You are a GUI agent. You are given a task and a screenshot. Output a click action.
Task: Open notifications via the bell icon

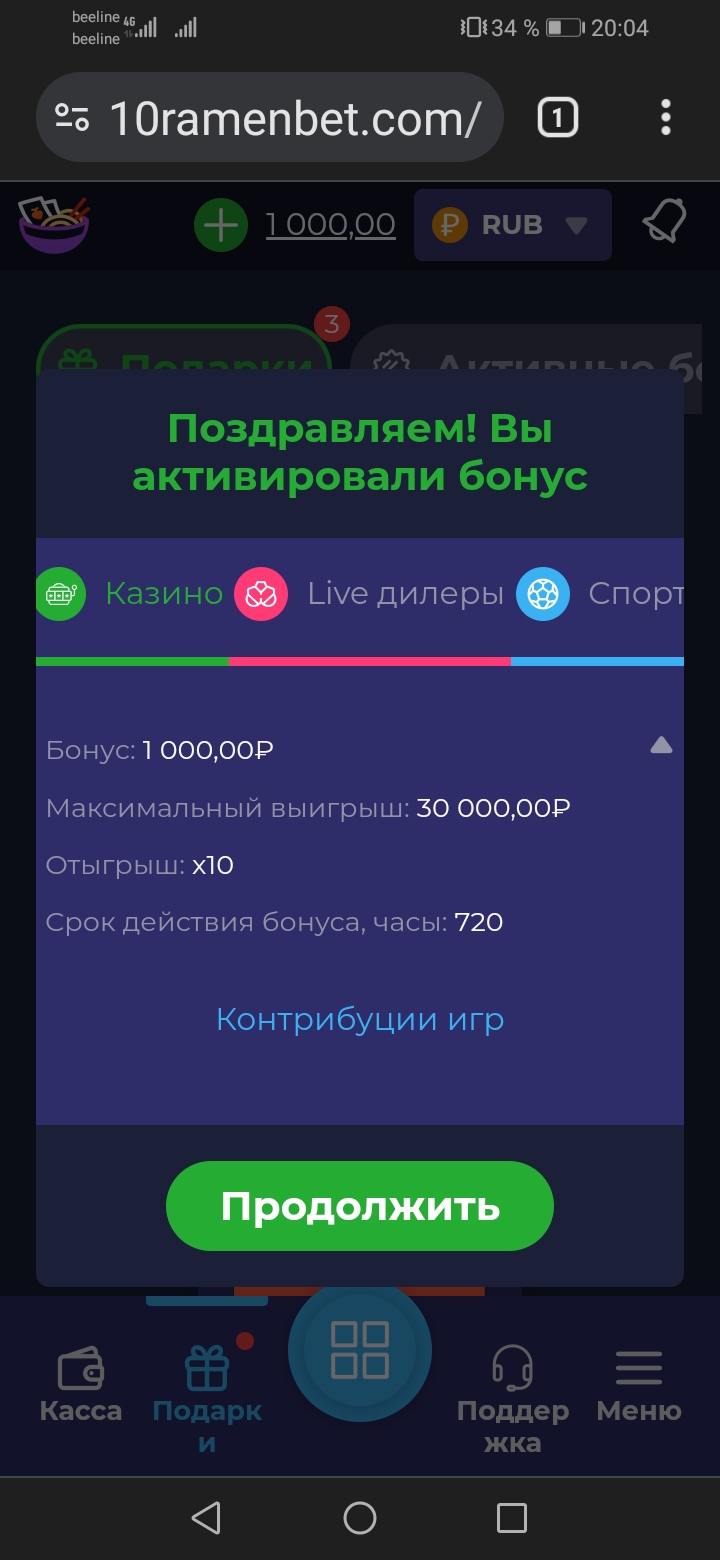point(663,222)
